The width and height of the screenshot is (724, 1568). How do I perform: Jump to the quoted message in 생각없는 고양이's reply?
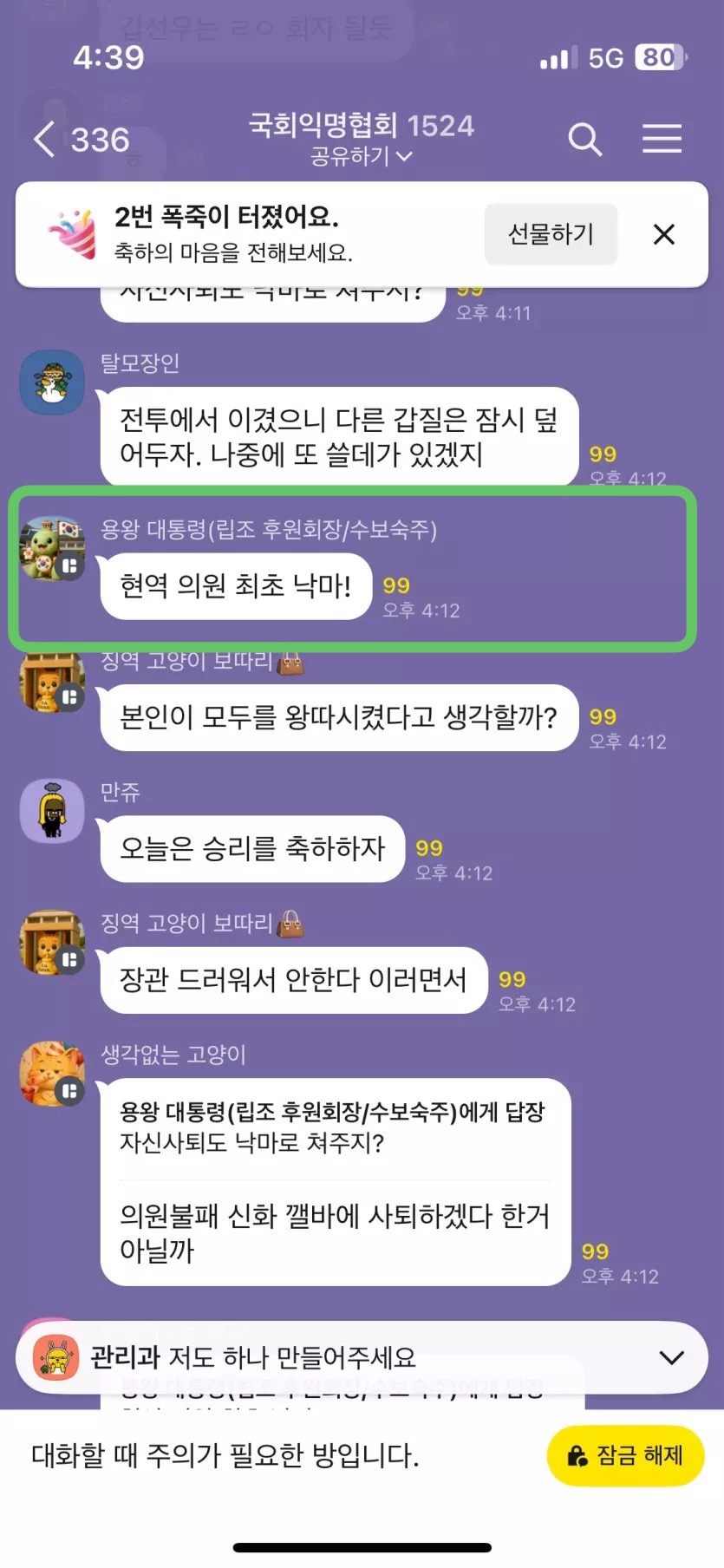(x=334, y=1127)
